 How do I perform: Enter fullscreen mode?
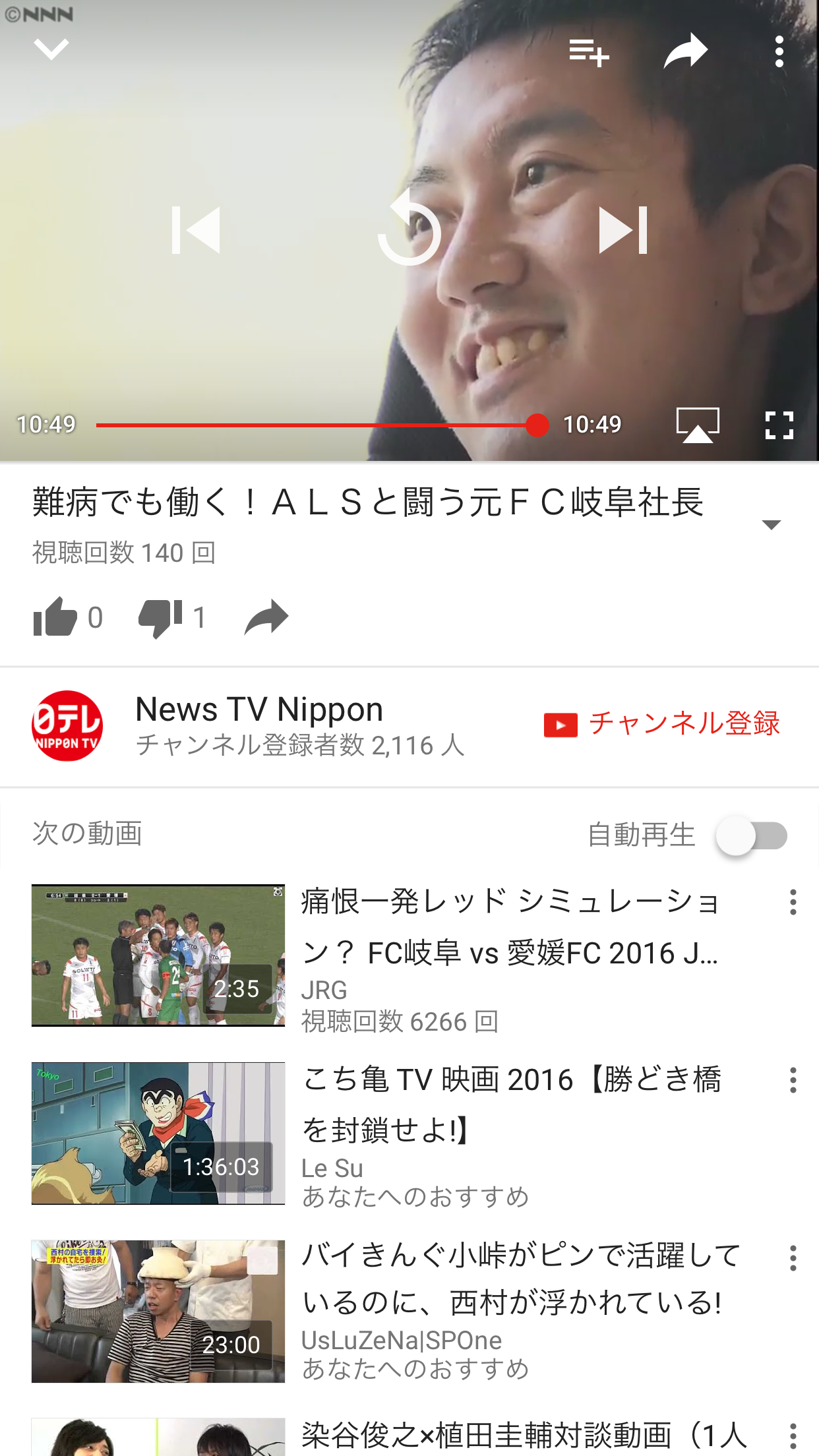779,425
